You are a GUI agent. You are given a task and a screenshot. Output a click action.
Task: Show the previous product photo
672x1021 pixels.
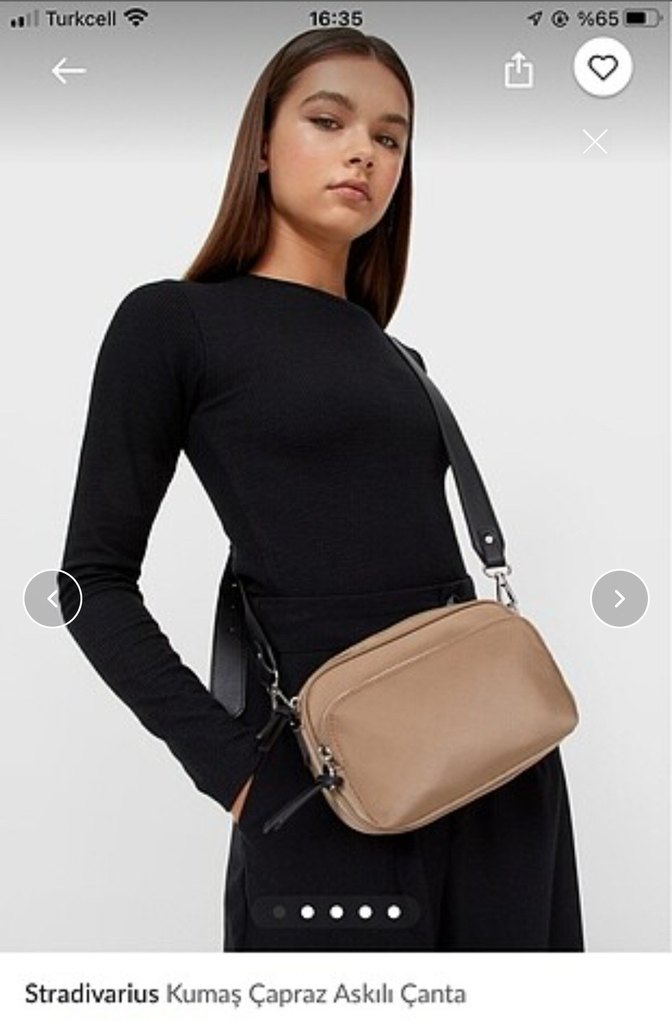tap(52, 598)
